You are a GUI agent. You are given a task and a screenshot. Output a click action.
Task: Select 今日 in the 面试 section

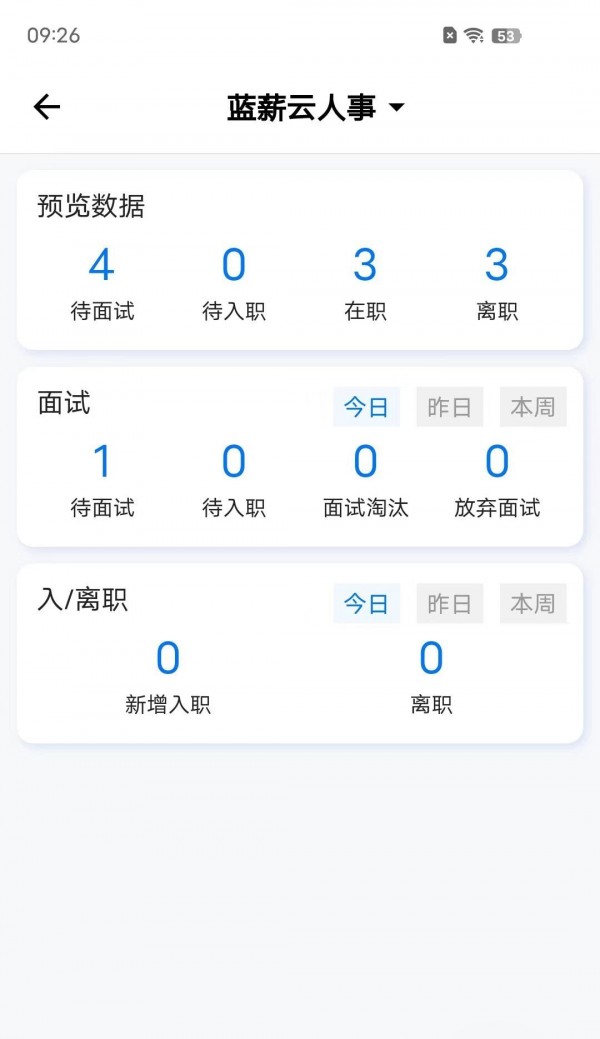pyautogui.click(x=366, y=407)
